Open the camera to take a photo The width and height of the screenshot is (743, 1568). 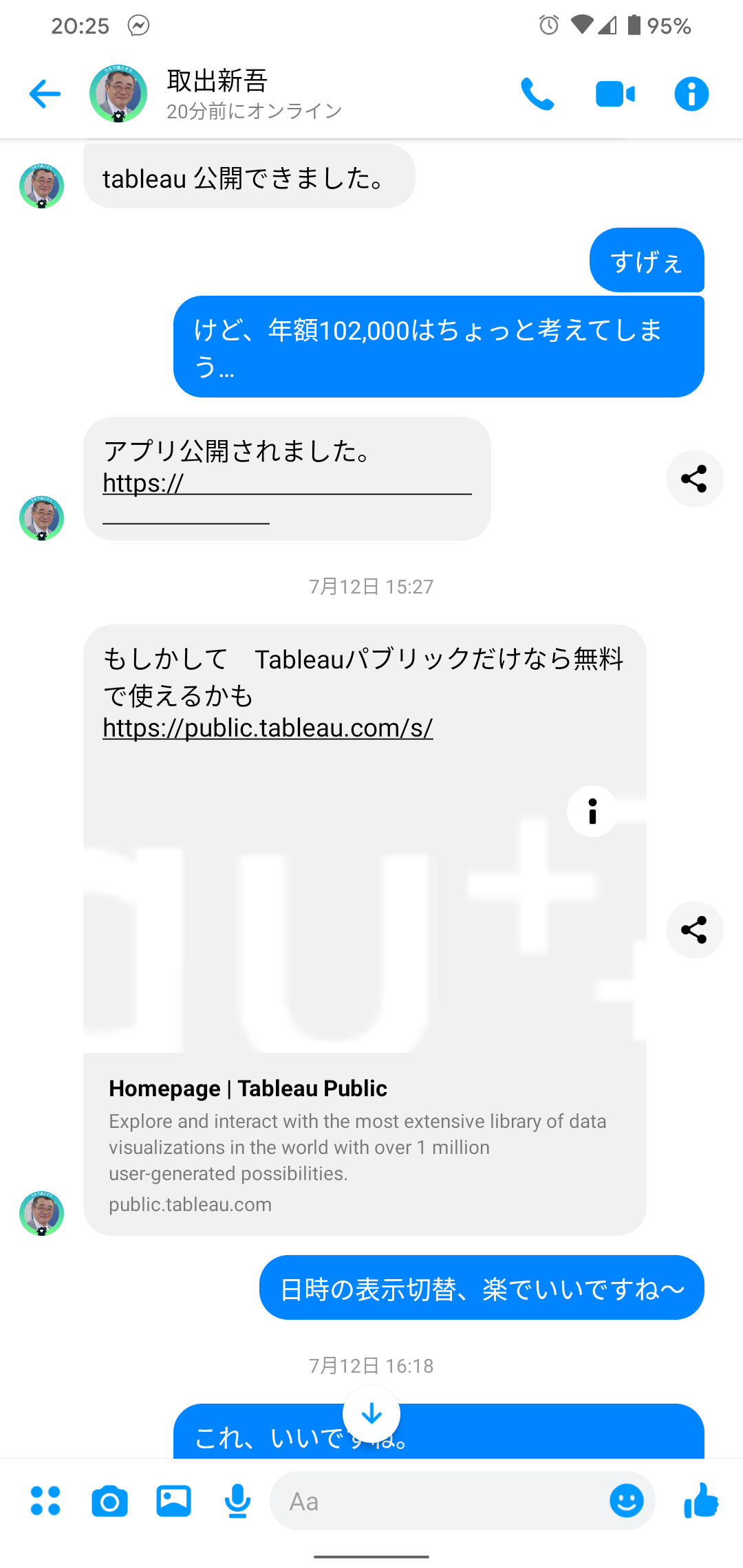[109, 1501]
